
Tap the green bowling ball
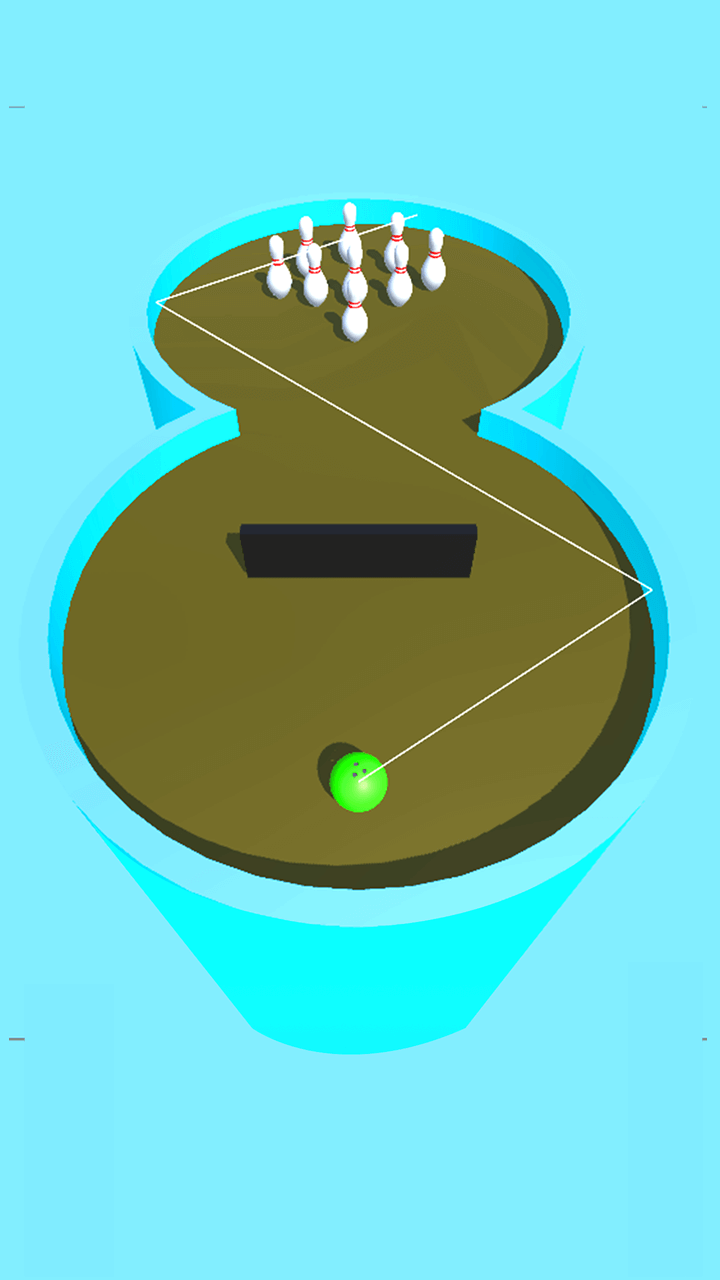click(x=359, y=782)
